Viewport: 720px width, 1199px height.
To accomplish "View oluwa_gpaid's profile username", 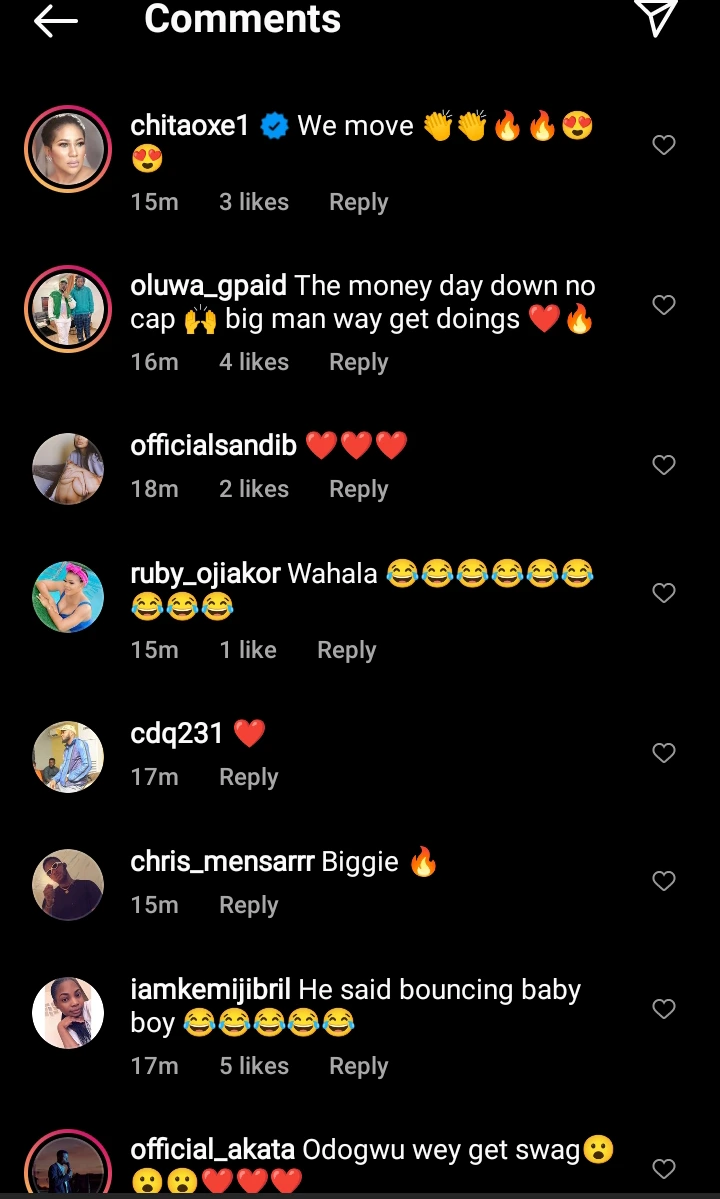I will tap(209, 286).
